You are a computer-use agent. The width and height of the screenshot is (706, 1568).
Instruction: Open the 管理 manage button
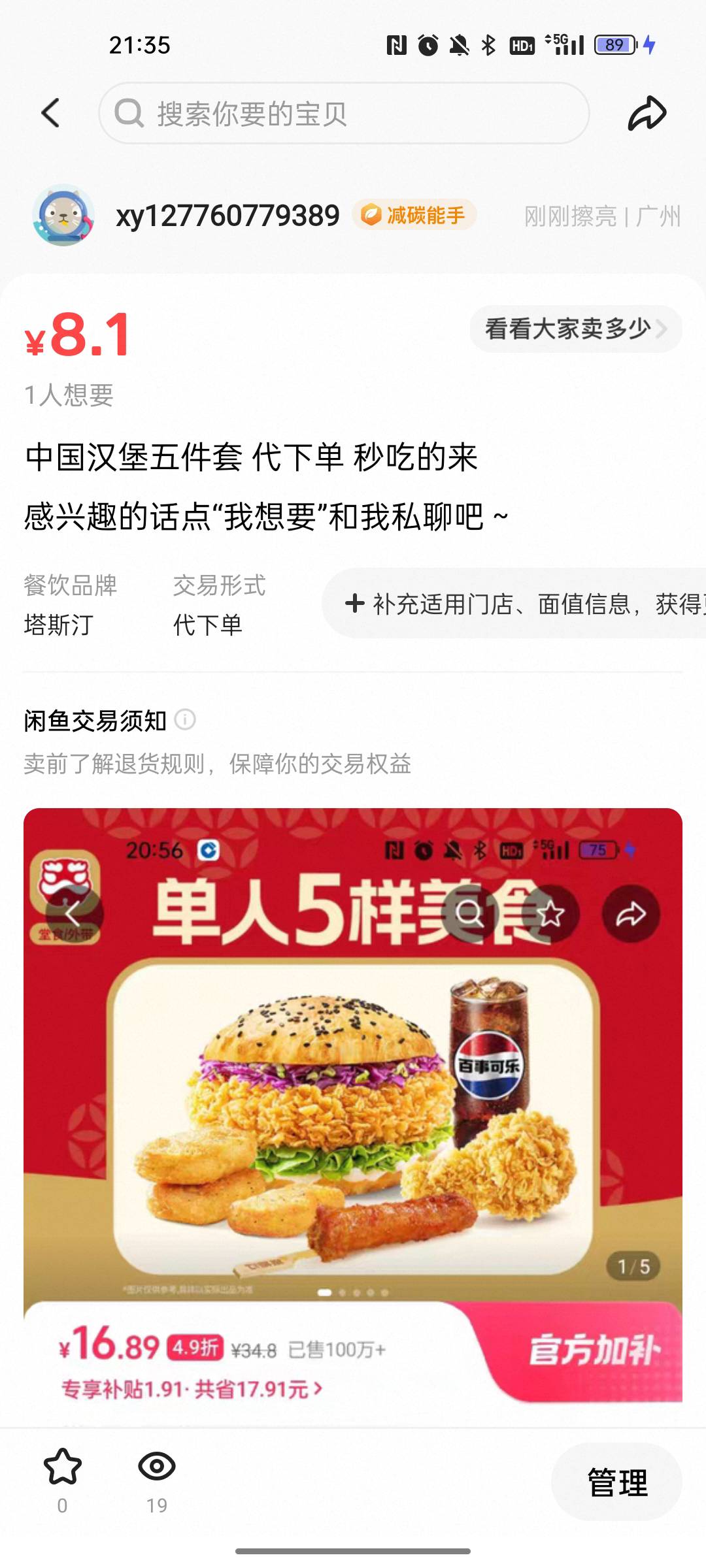(617, 1482)
